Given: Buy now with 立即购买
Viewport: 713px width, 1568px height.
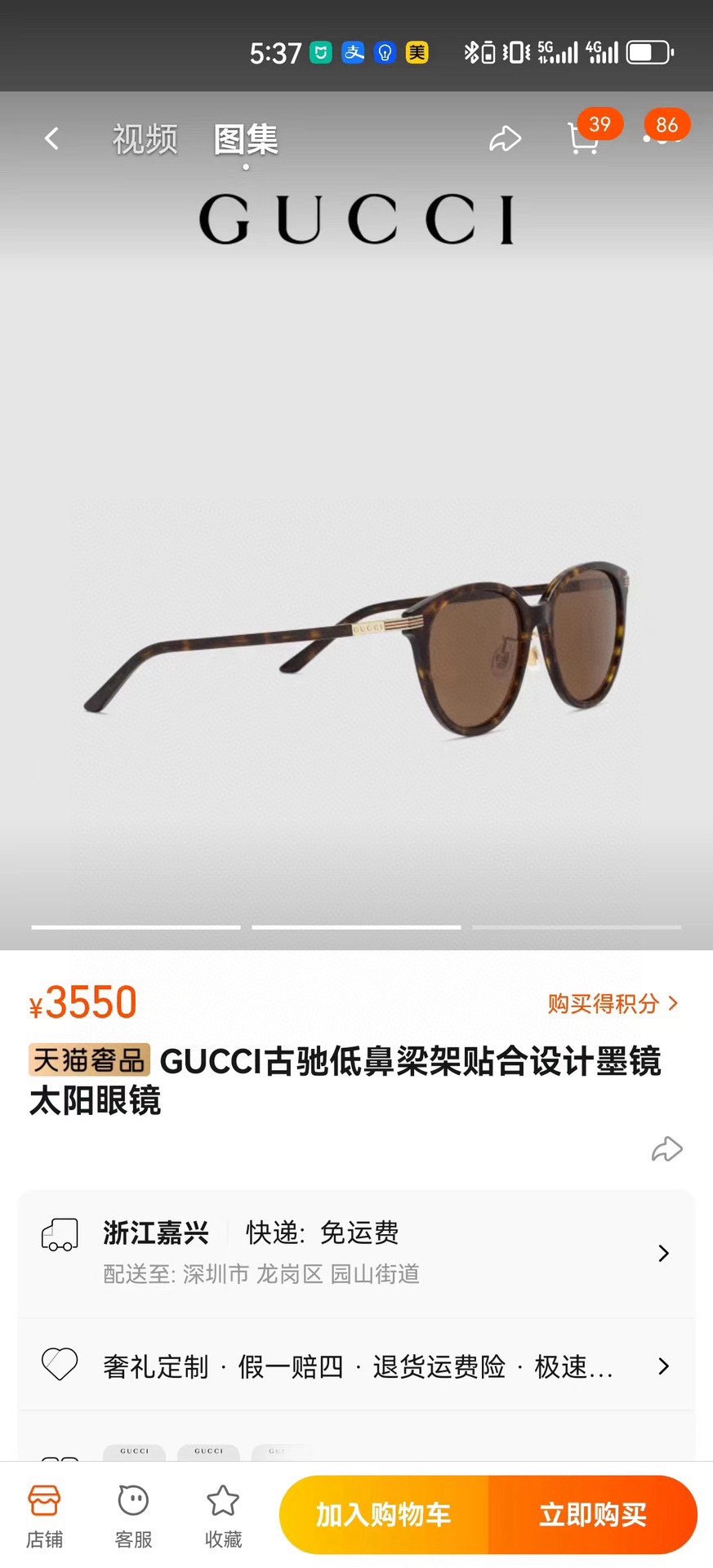Looking at the screenshot, I should click(593, 1514).
